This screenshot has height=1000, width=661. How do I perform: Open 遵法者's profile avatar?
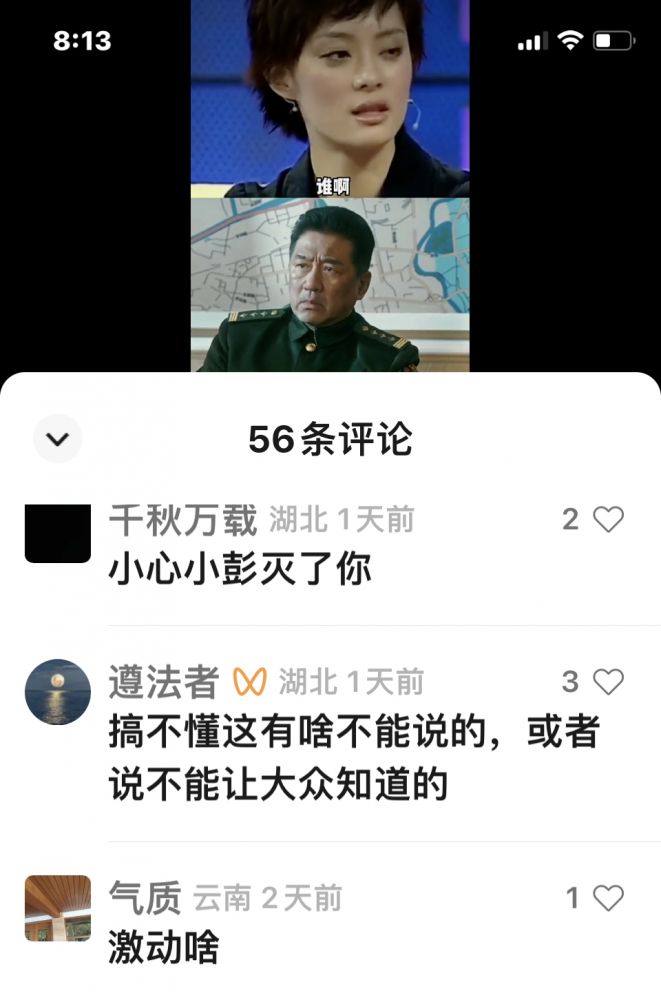(x=58, y=692)
